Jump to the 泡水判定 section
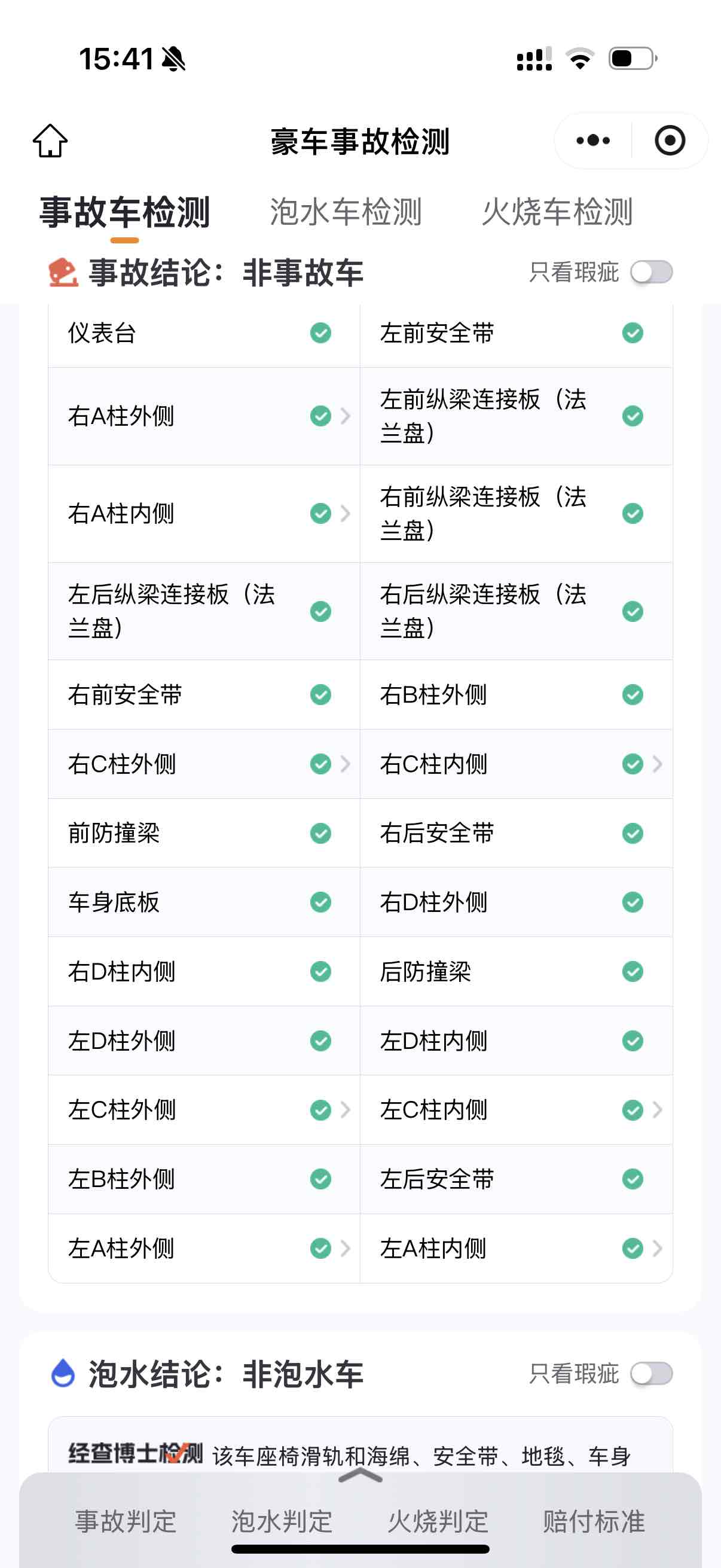Image resolution: width=721 pixels, height=1568 pixels. pyautogui.click(x=282, y=1521)
